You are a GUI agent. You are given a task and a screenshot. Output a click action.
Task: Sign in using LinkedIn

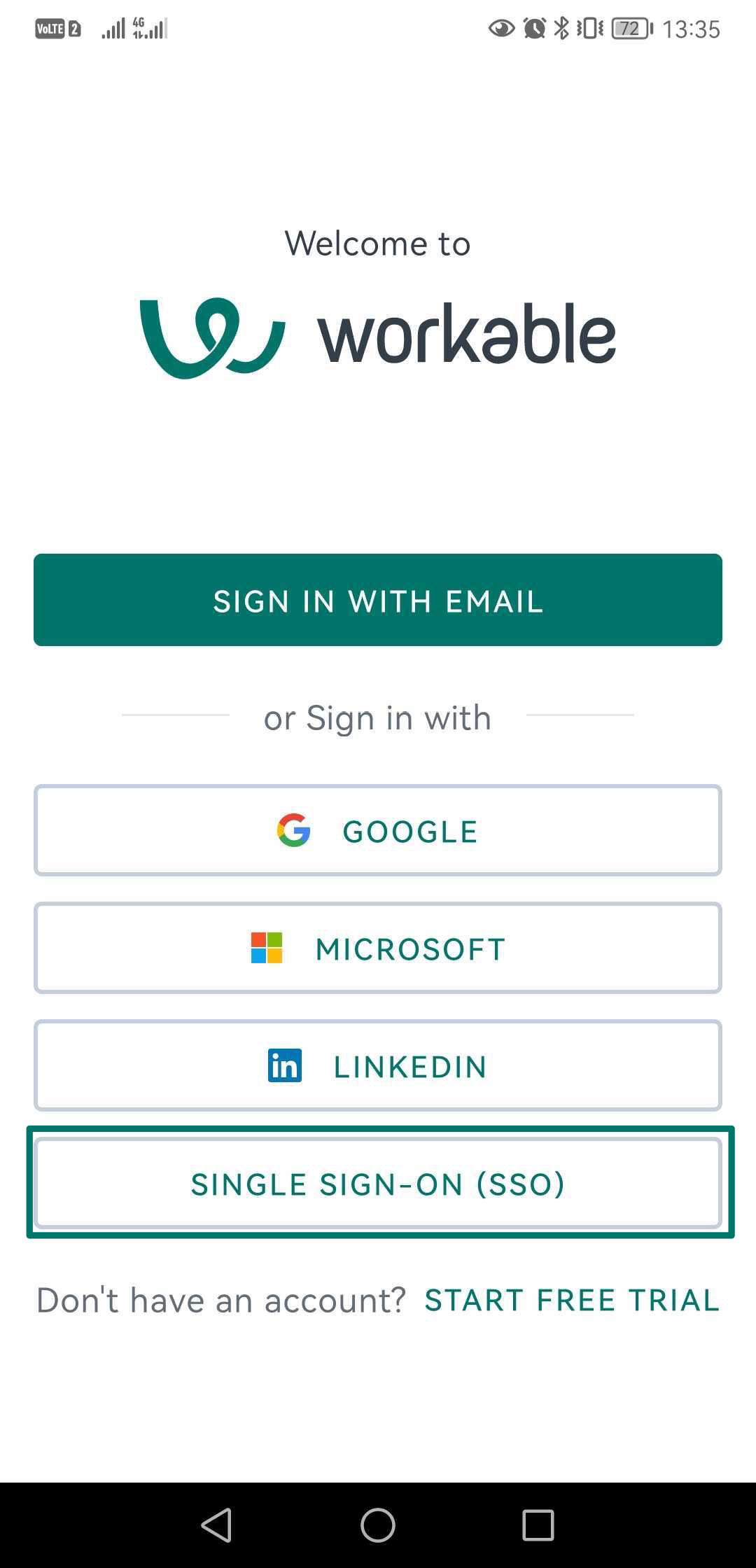378,1065
